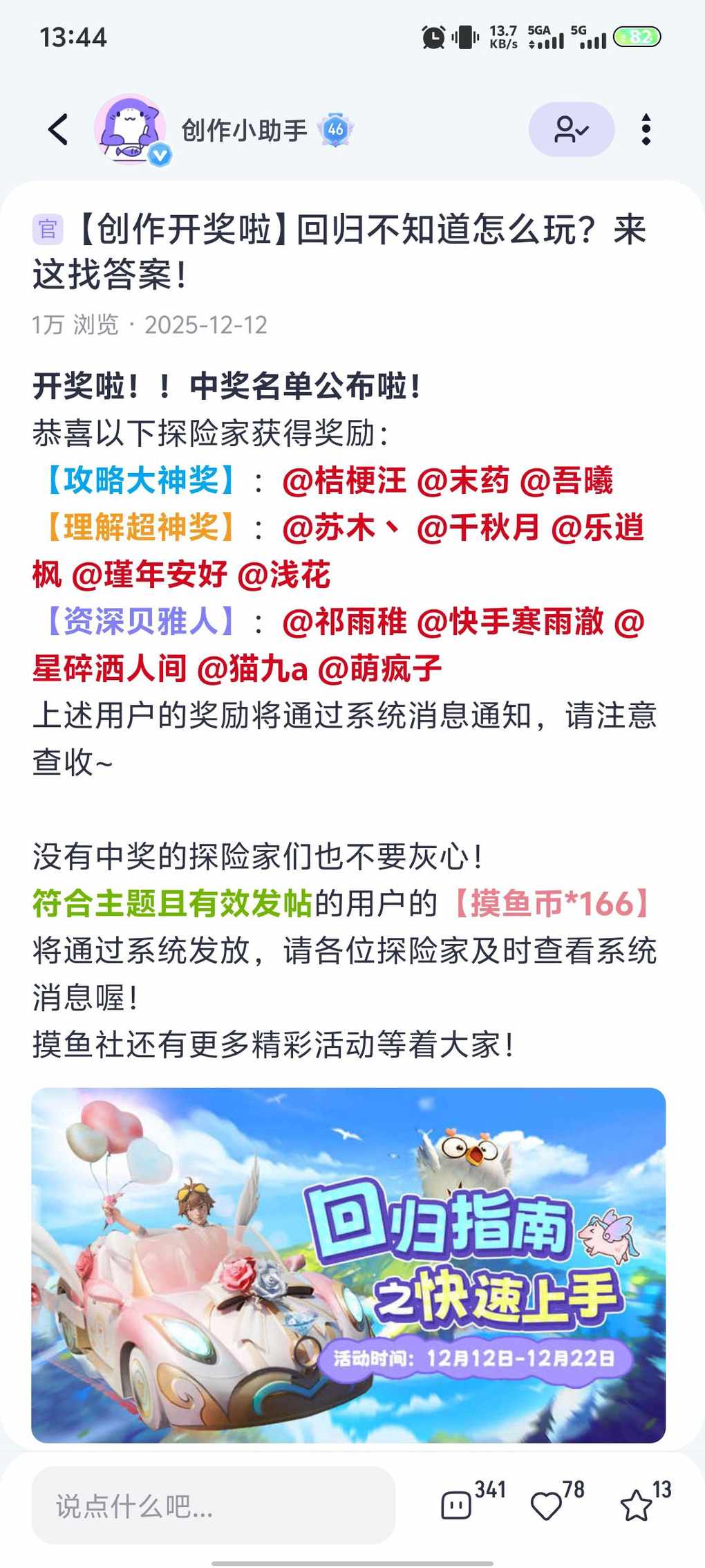Viewport: 705px width, 1568px height.
Task: View the 回归指南 banner image
Action: coord(348,1264)
